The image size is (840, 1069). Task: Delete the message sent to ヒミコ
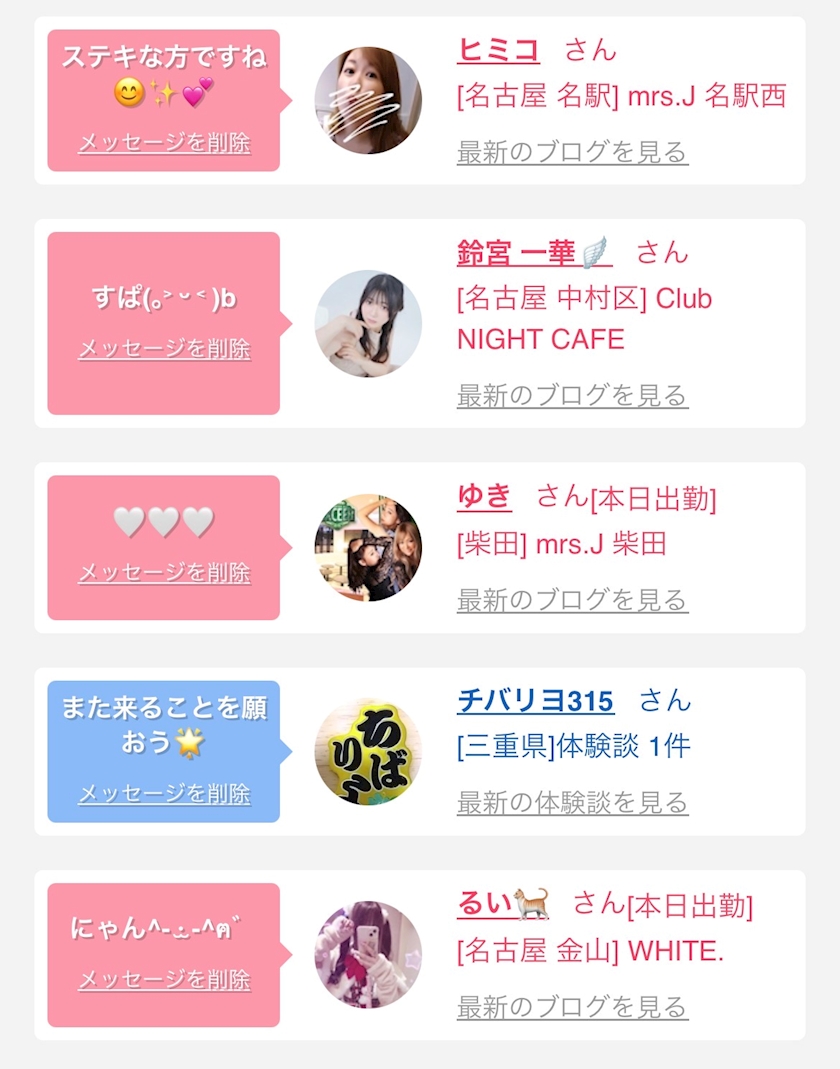coord(164,142)
